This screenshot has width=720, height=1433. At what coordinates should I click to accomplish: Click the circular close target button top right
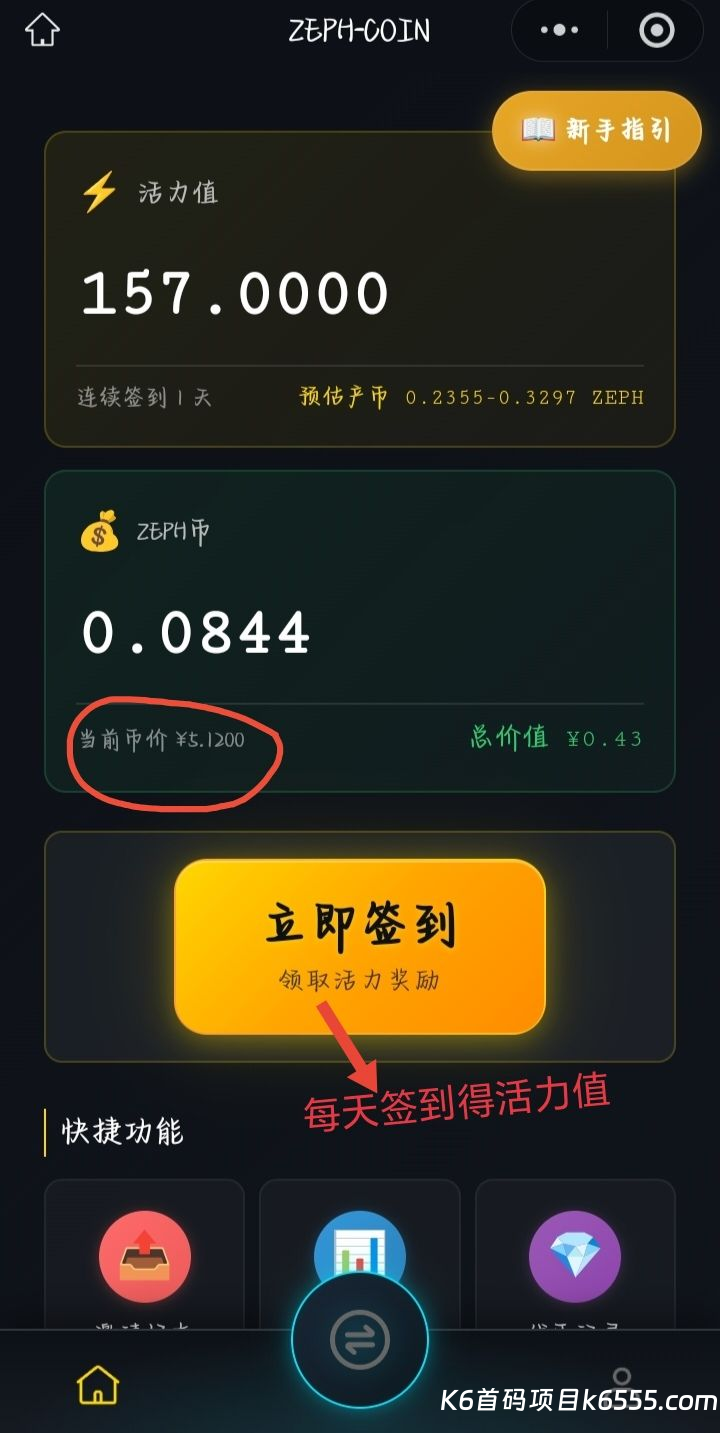tap(656, 30)
